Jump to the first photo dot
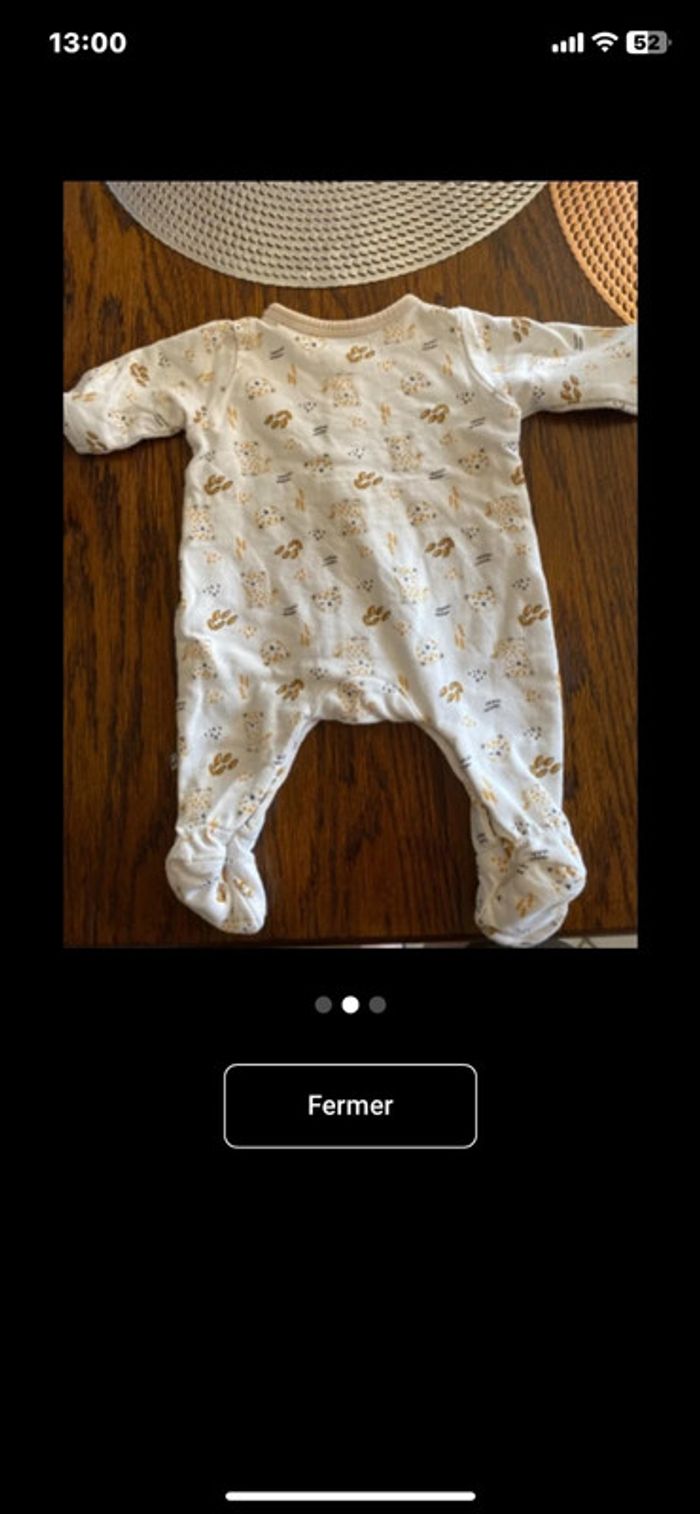 [x=323, y=1005]
